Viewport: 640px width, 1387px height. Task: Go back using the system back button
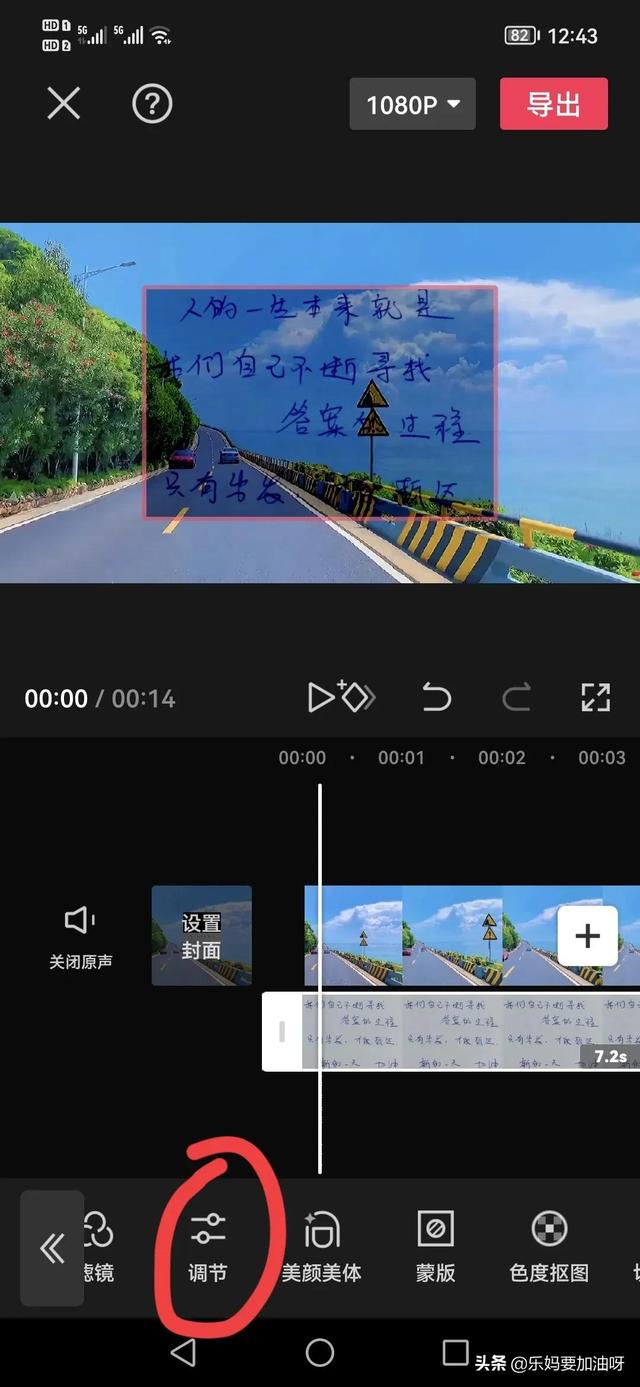click(x=183, y=1353)
